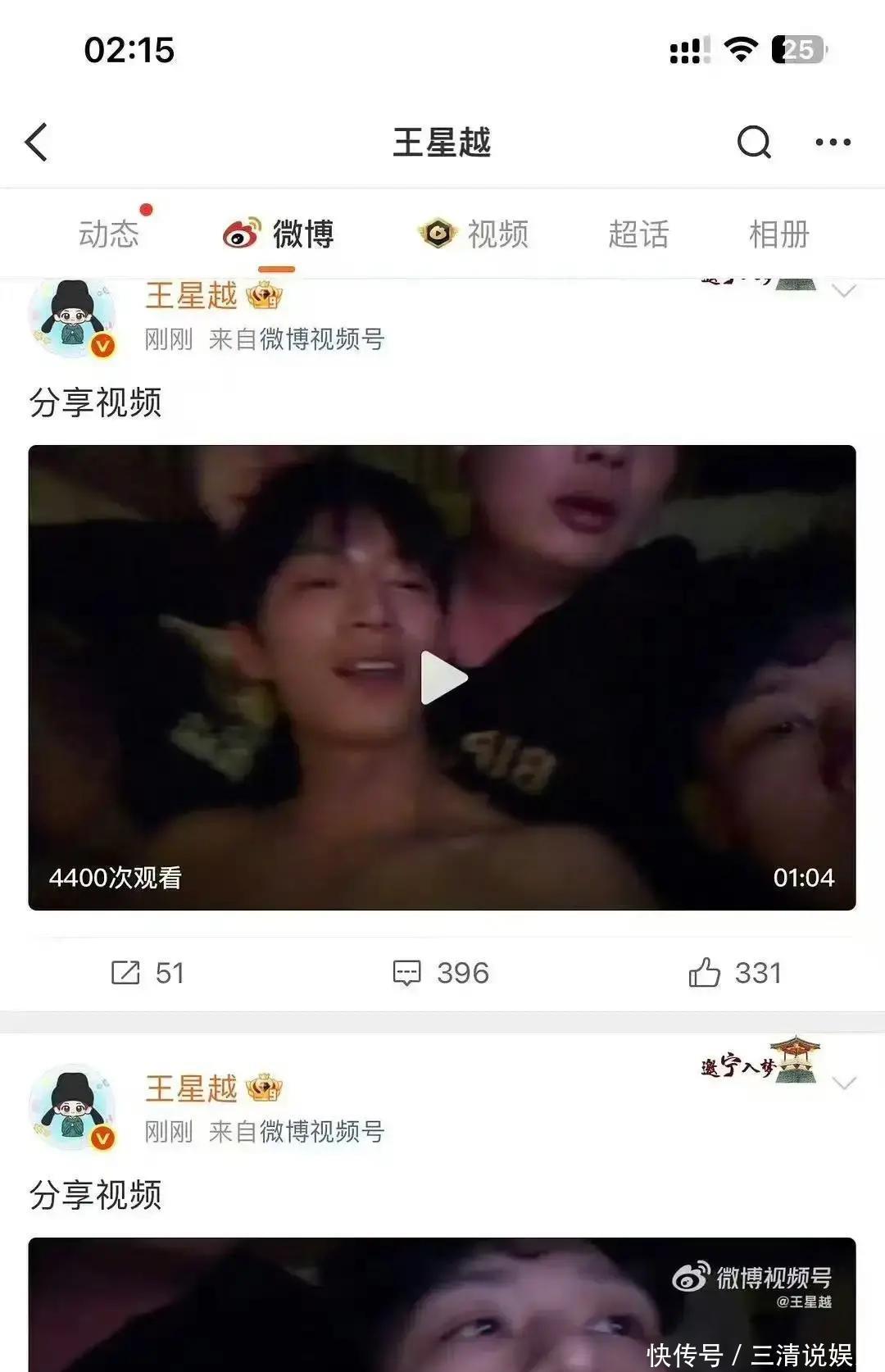Go back using the top-left arrow

coord(37,143)
